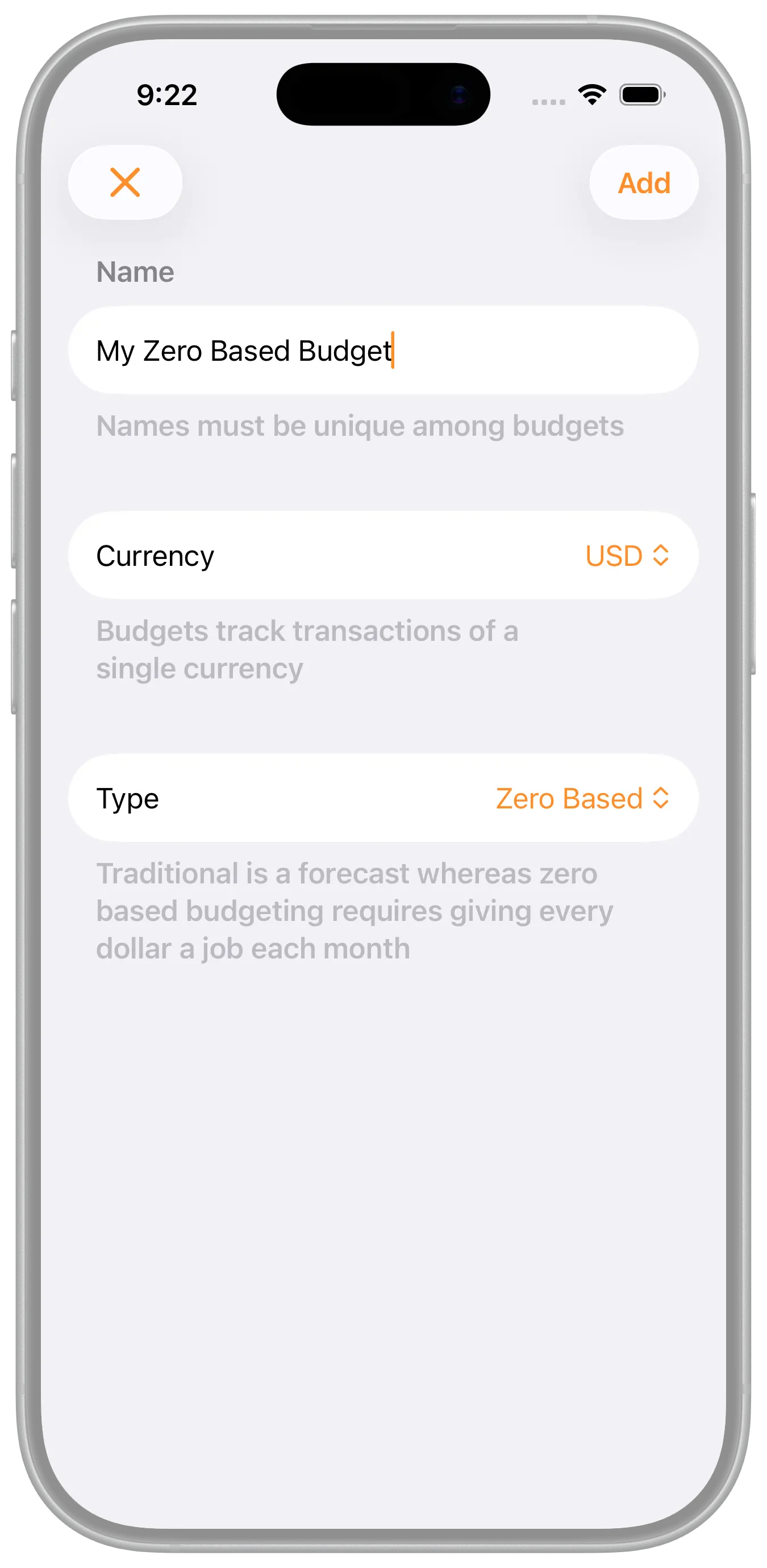Edit the budget Name text field
Image resolution: width=767 pixels, height=1568 pixels.
tap(382, 351)
